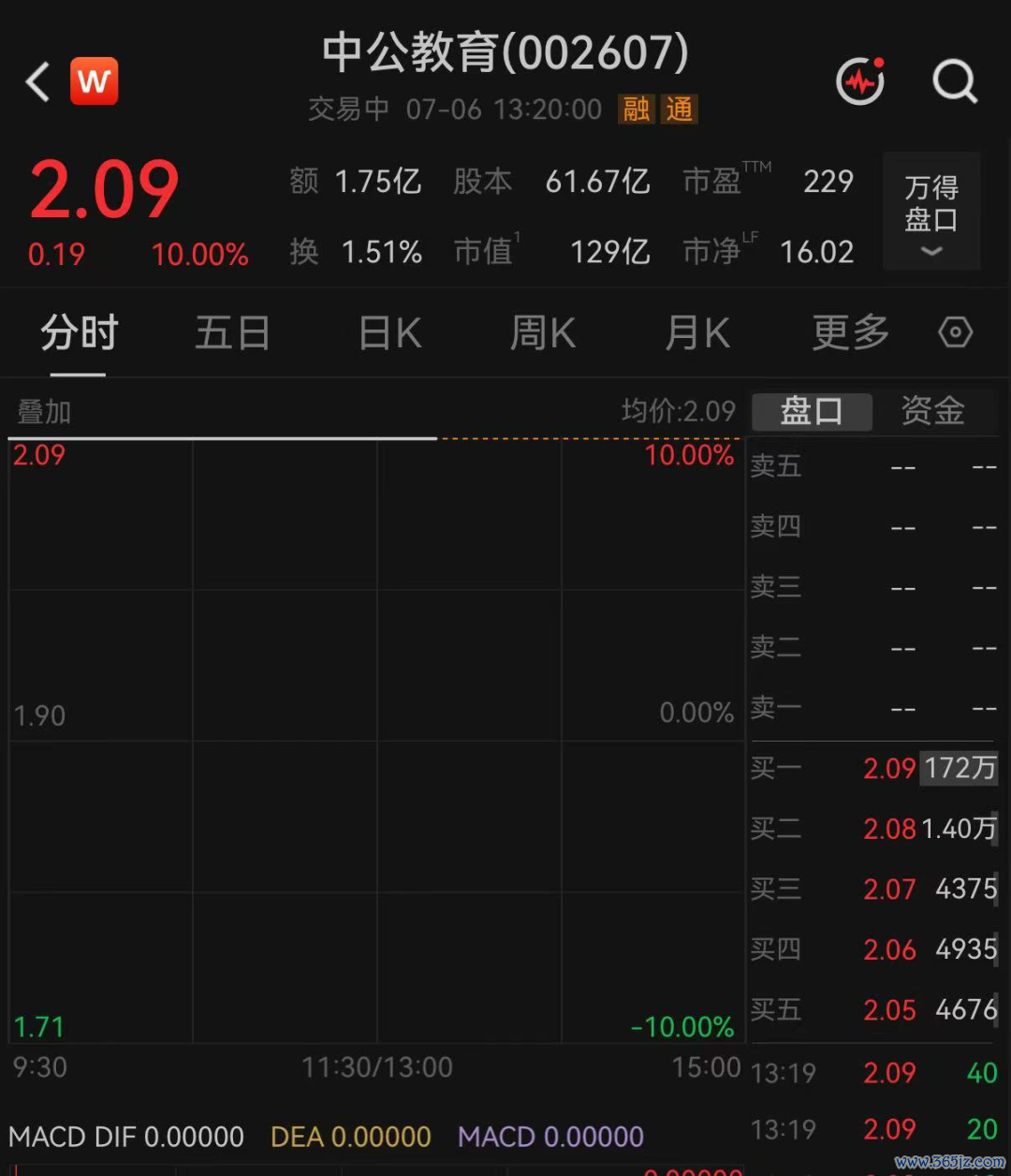Switch to the 资金 panel
Viewport: 1011px width, 1176px height.
[932, 411]
